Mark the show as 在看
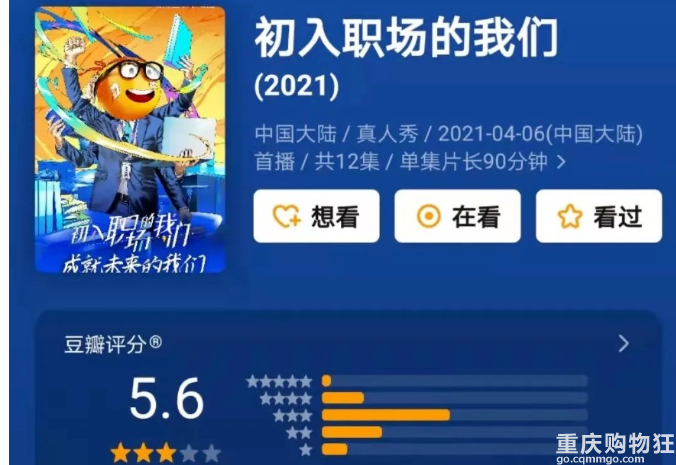 tap(457, 216)
